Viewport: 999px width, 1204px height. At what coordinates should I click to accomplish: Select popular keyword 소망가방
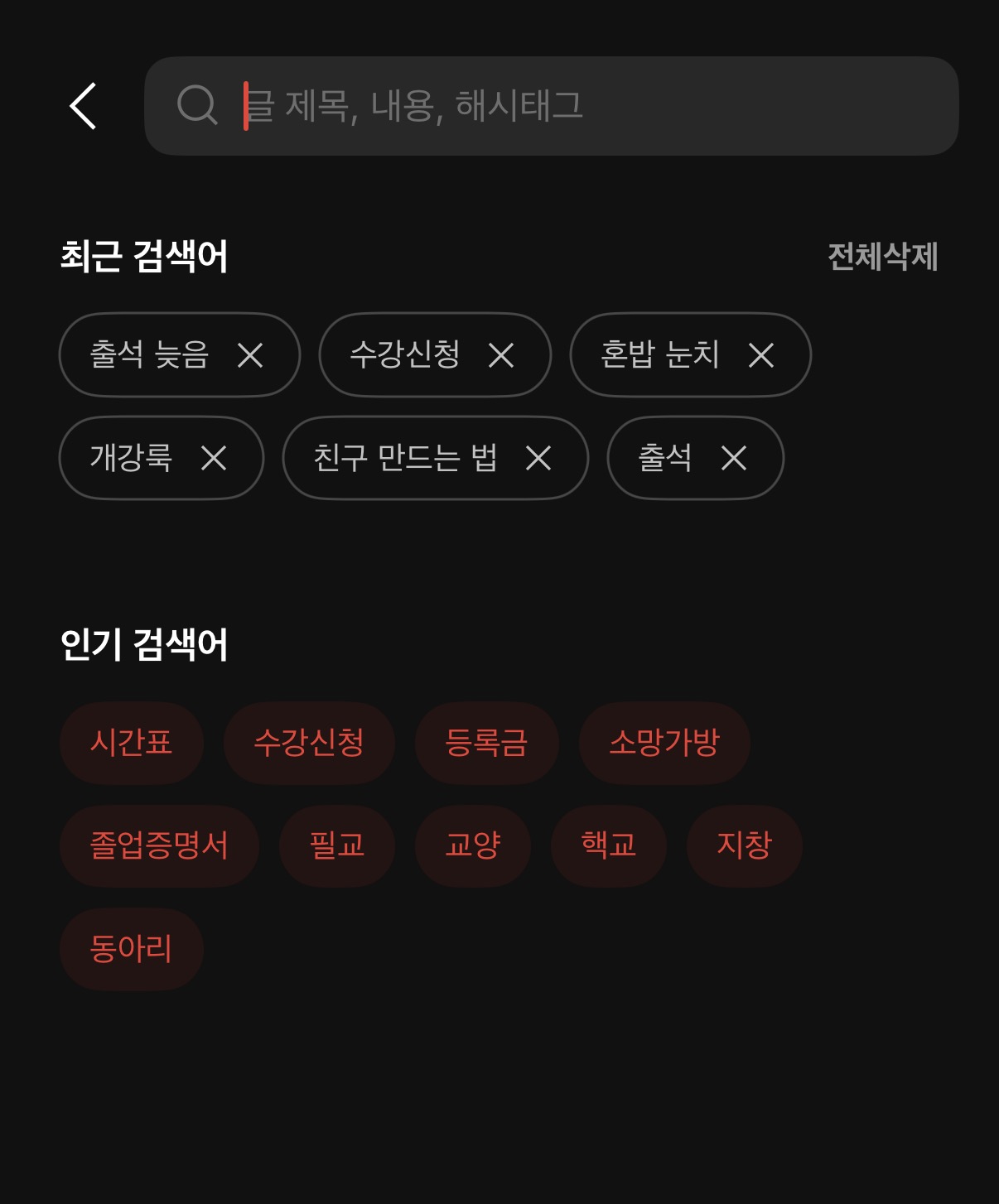tap(664, 743)
